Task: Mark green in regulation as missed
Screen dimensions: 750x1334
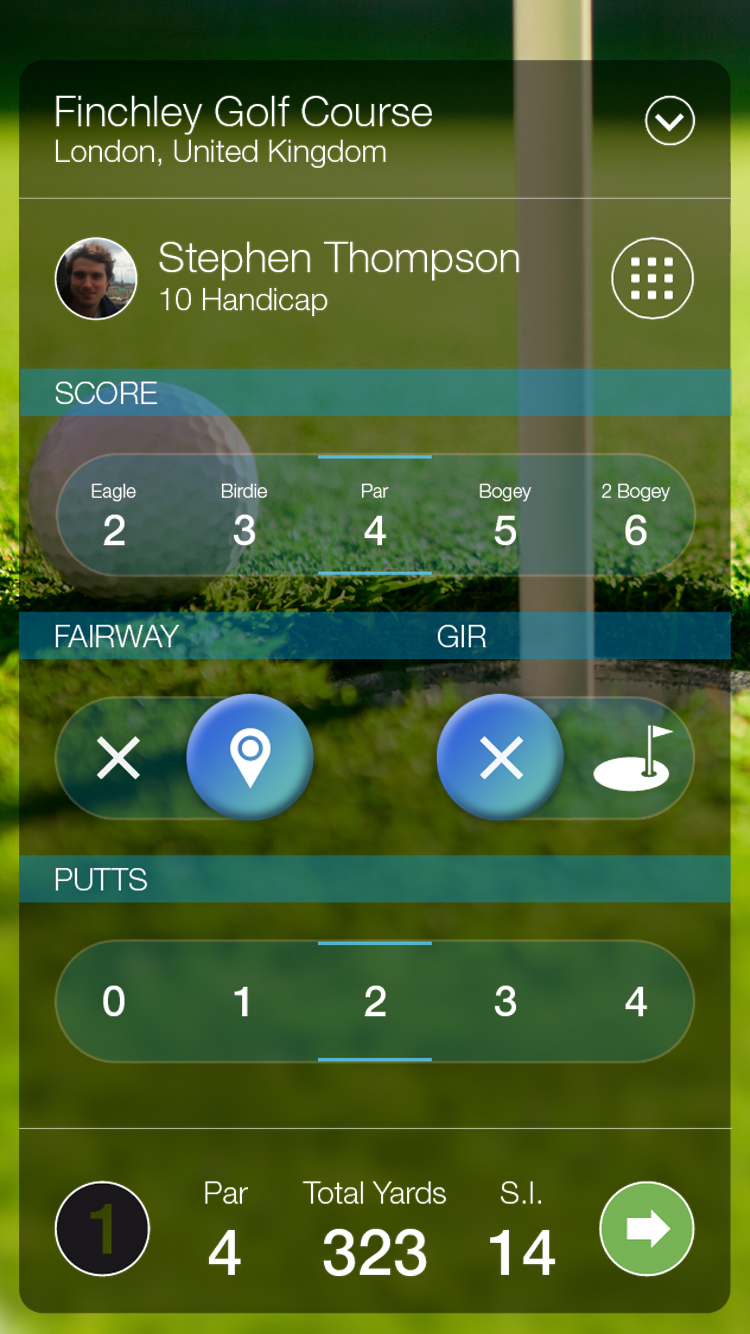Action: [500, 757]
